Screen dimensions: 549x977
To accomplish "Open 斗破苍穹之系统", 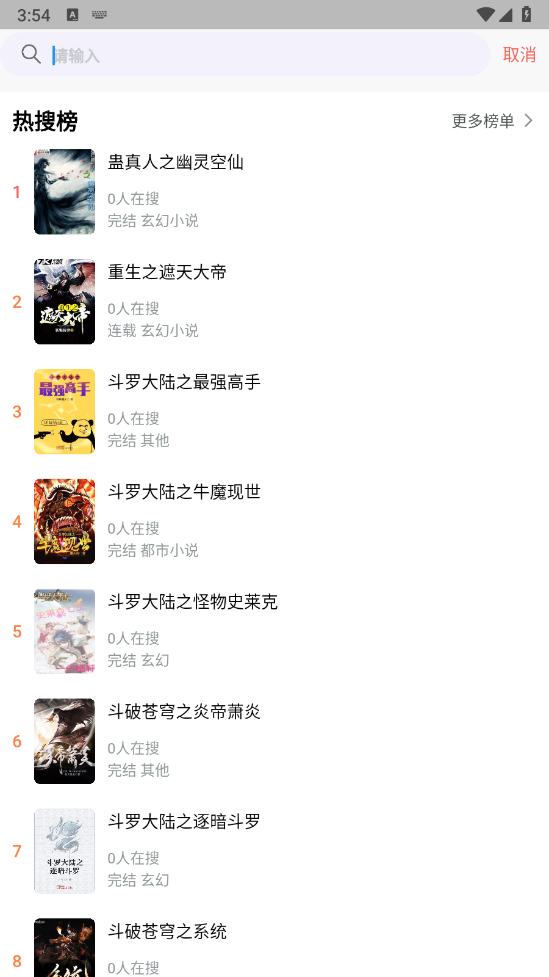I will coord(167,932).
